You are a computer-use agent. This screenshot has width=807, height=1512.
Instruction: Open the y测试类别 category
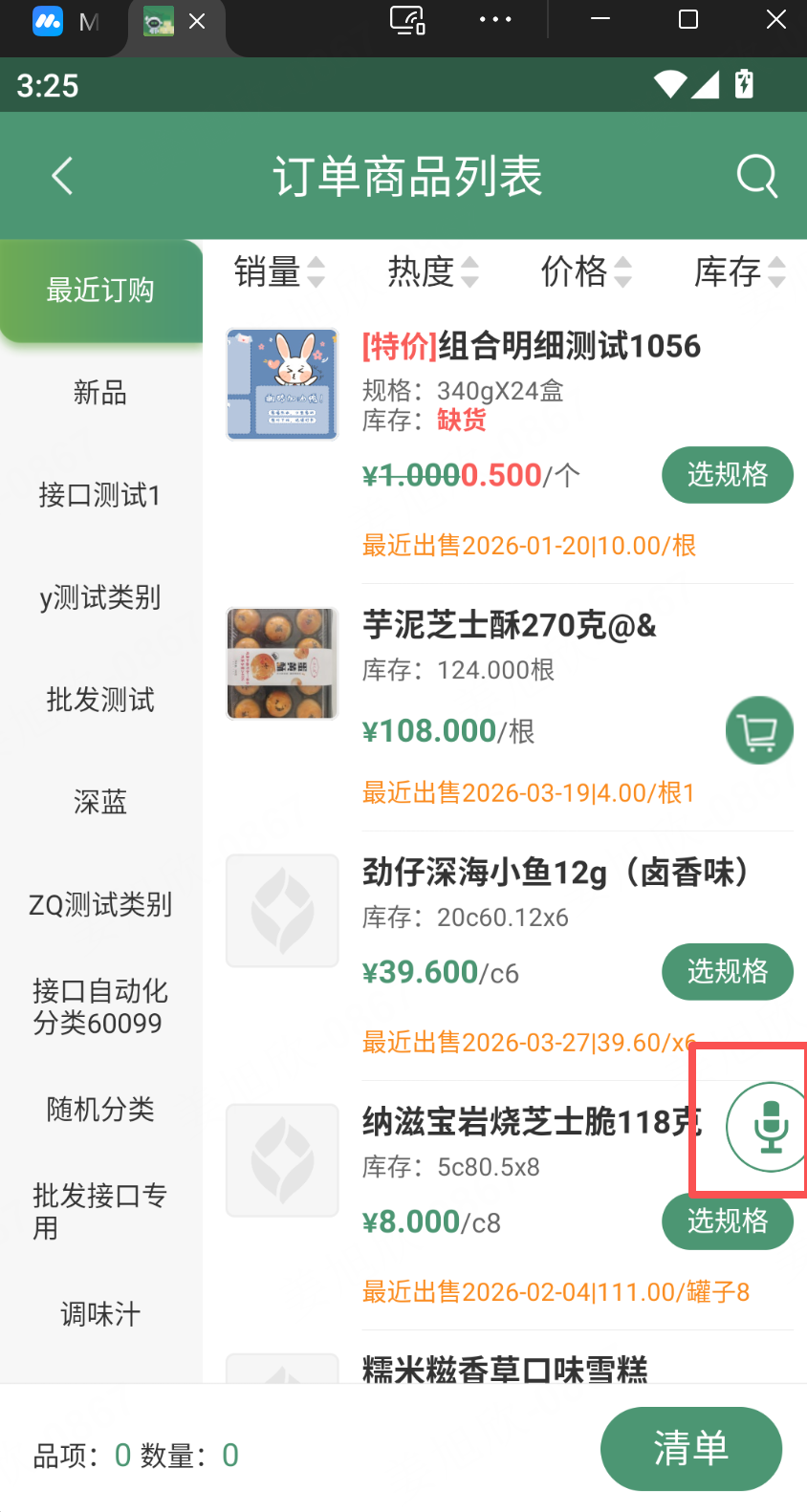pyautogui.click(x=100, y=597)
